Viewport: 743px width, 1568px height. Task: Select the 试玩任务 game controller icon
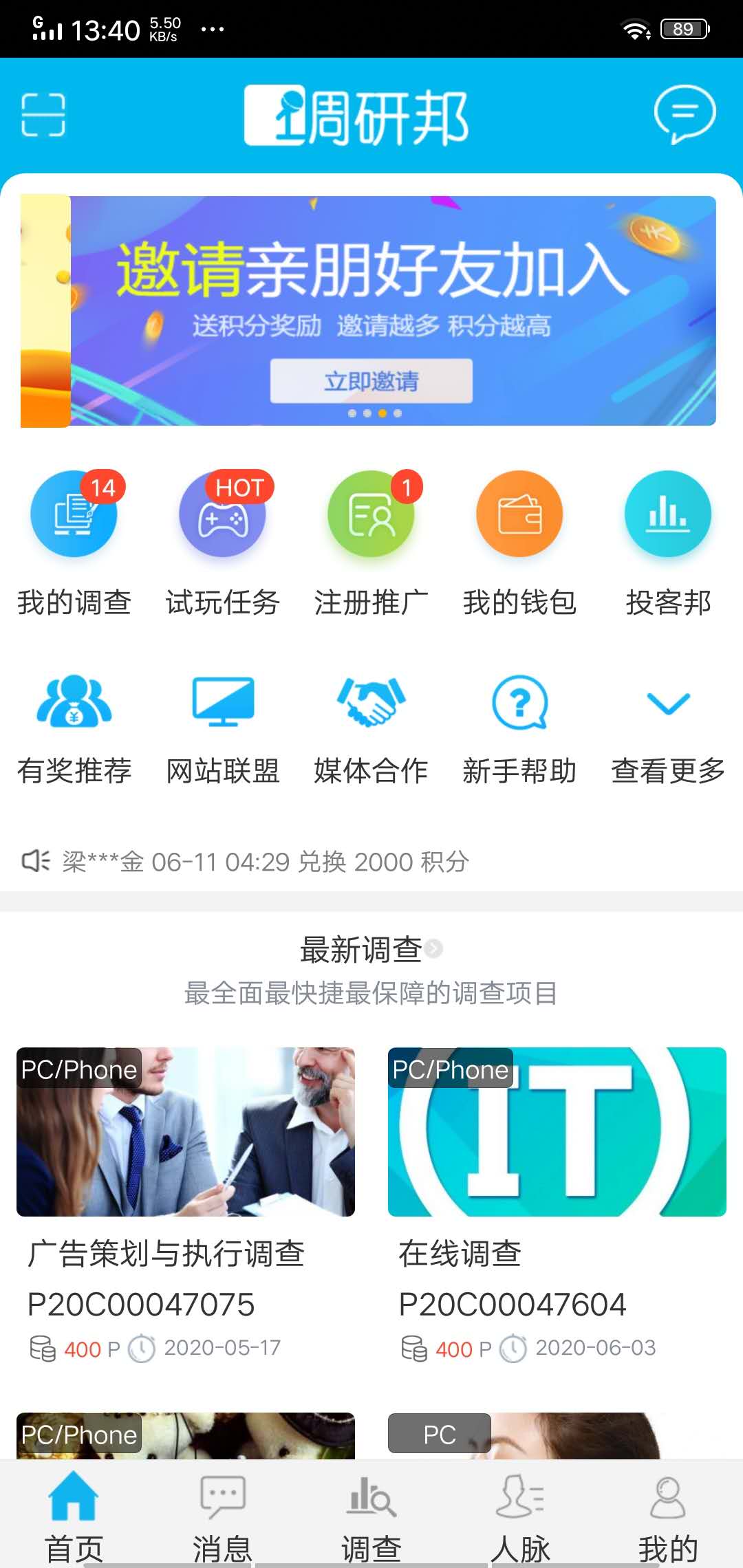(x=222, y=514)
